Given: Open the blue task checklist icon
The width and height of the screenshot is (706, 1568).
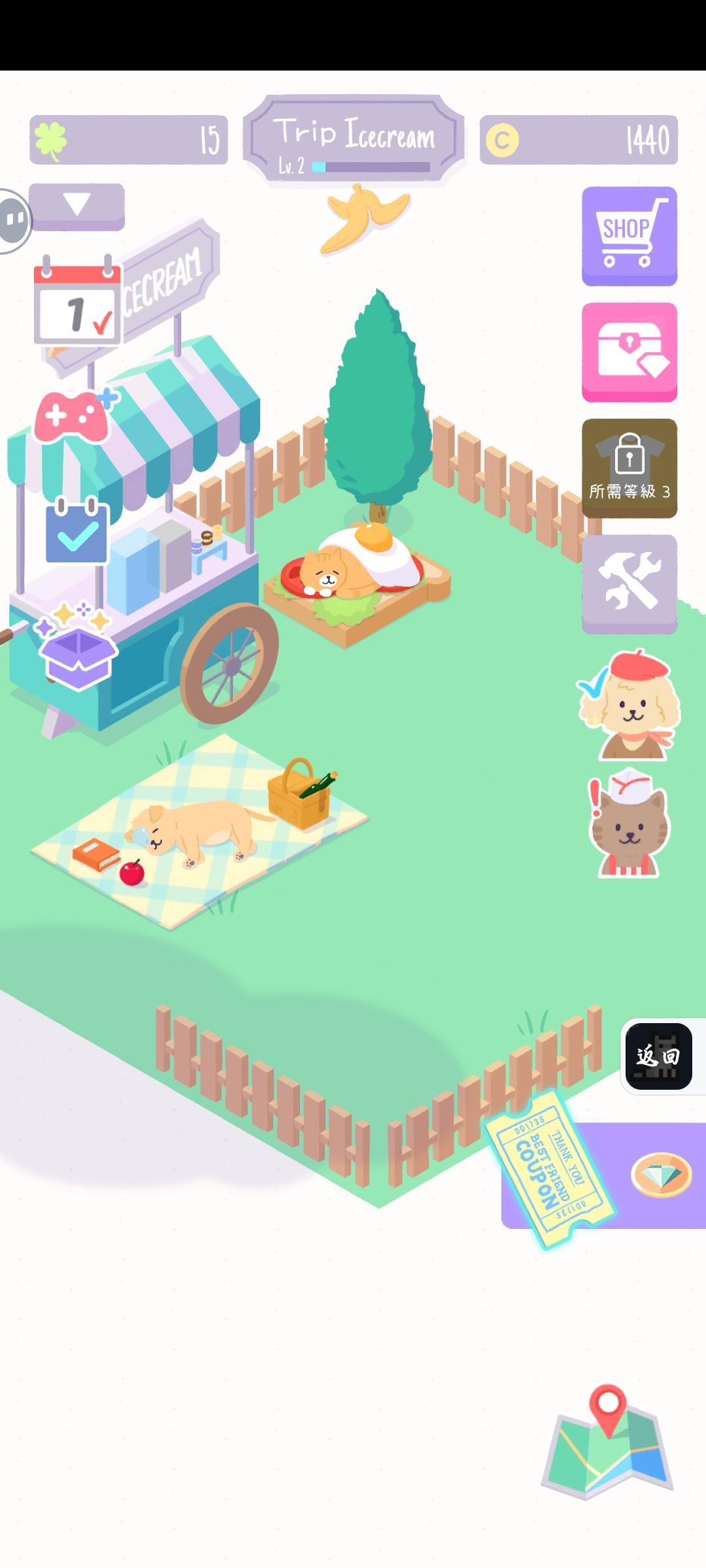Looking at the screenshot, I should 75,529.
